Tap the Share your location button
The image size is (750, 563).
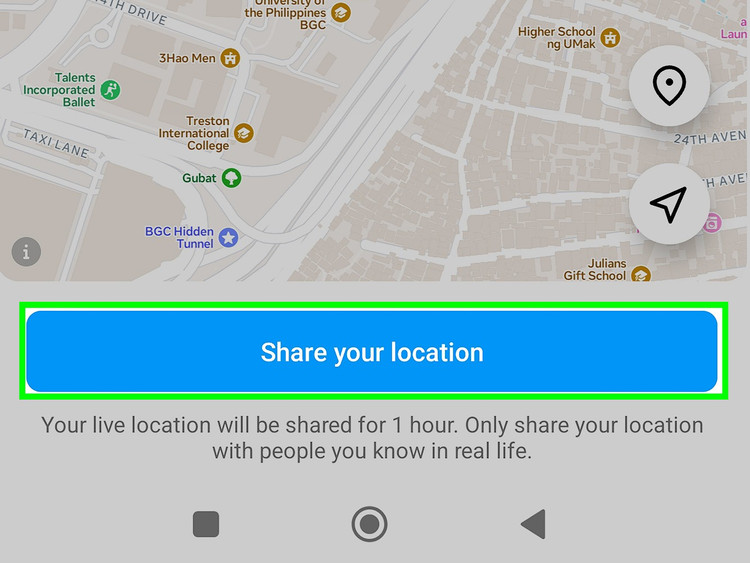tap(372, 352)
